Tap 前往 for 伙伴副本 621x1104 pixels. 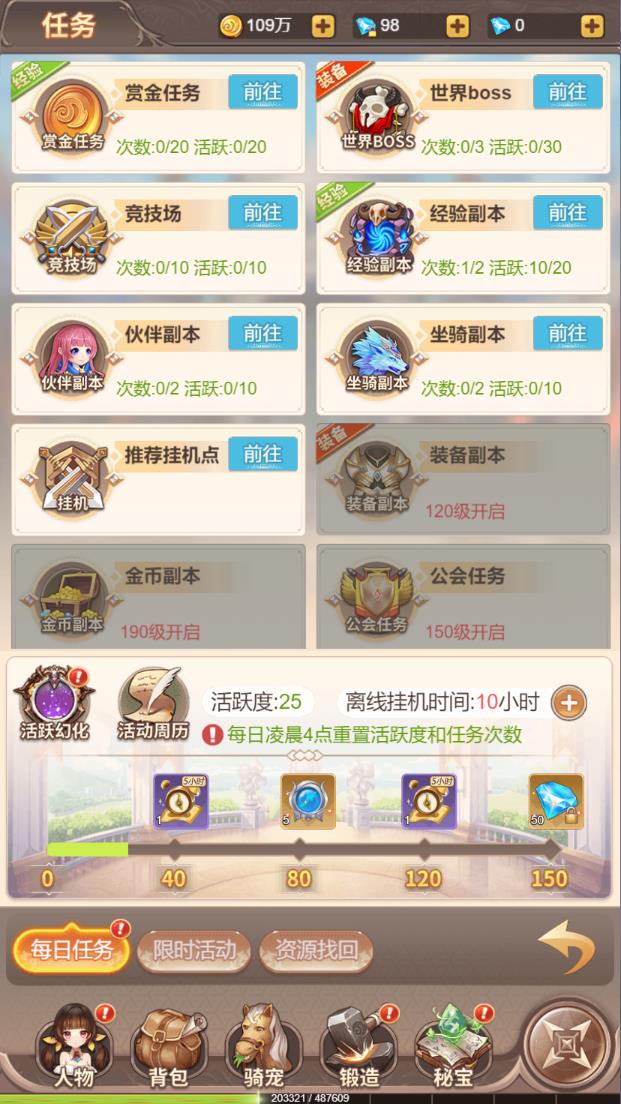pyautogui.click(x=263, y=333)
